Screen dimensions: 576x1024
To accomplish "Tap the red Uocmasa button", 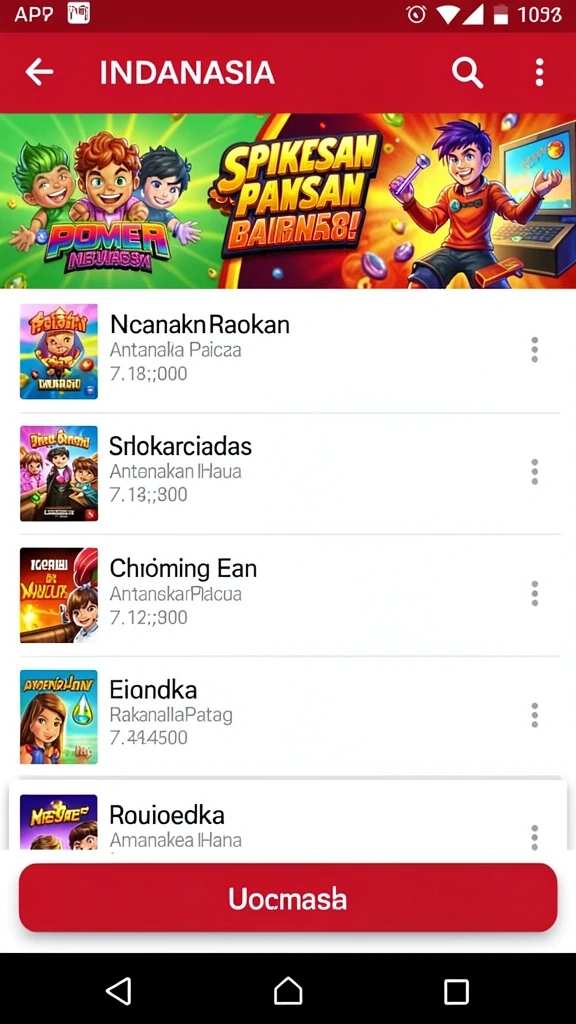I will coord(288,898).
